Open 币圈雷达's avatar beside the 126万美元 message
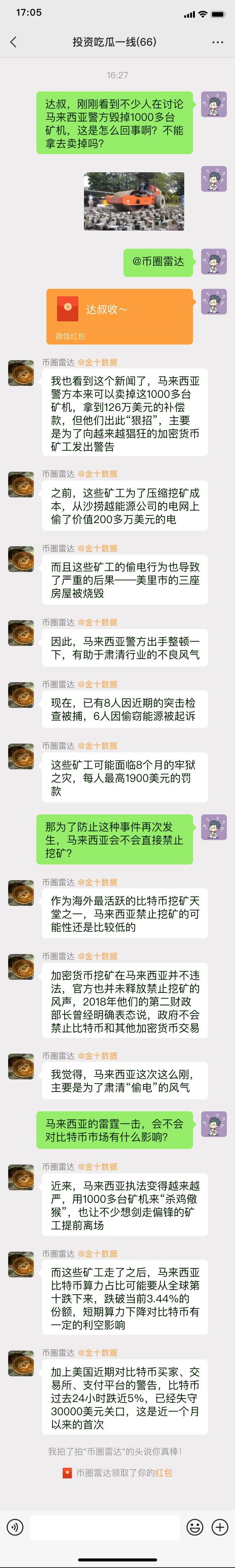Screen dimensions: 235x1568 (21, 372)
